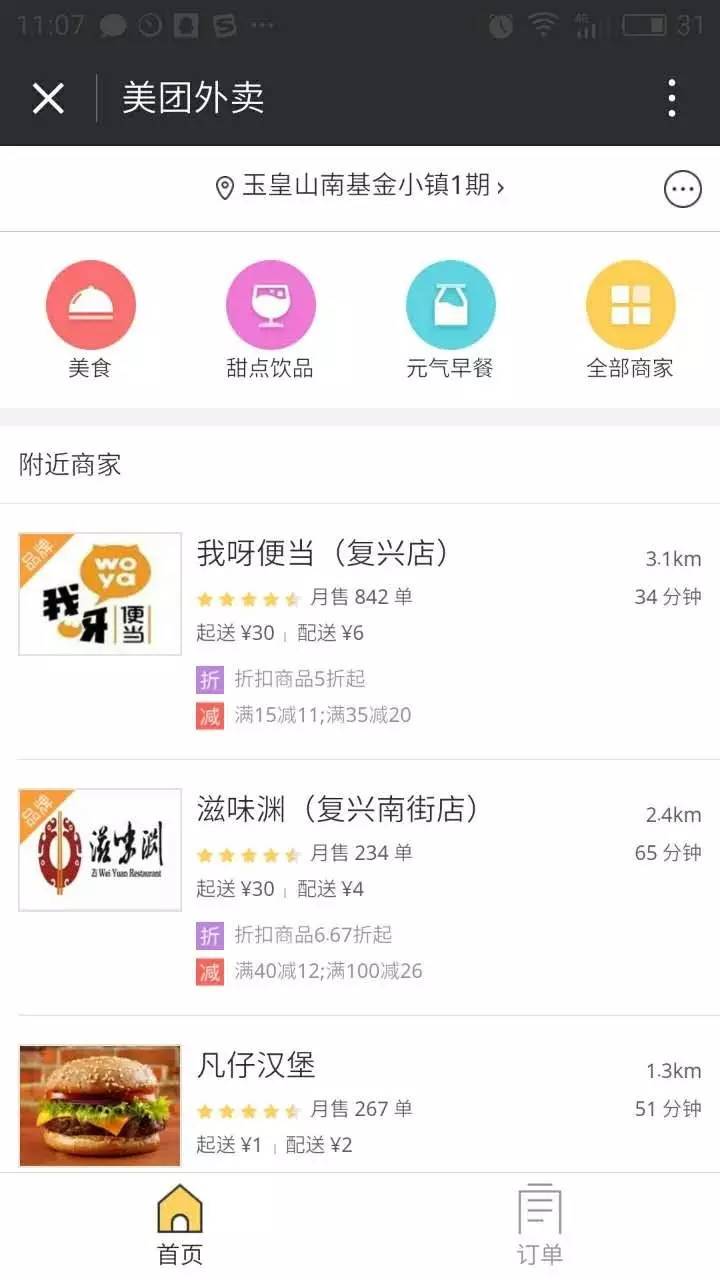Switch to the 订单 tab
The height and width of the screenshot is (1280, 720).
click(540, 1225)
